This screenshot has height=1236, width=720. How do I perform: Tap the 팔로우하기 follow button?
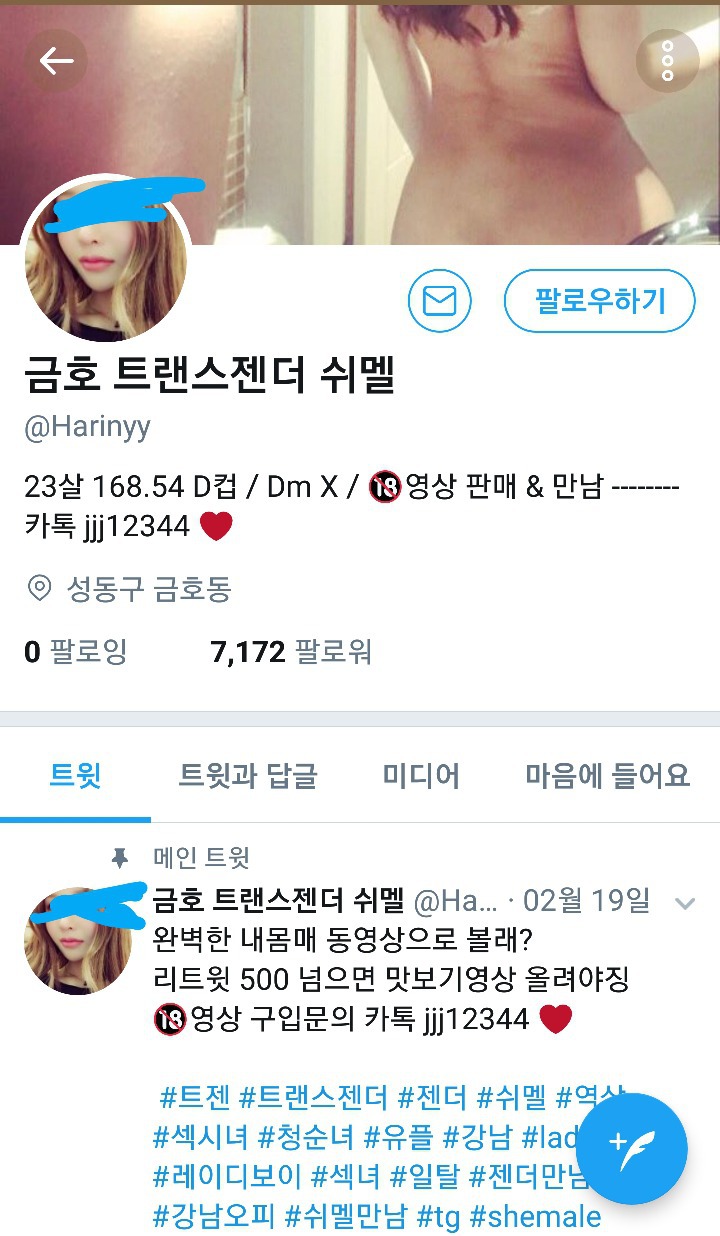click(599, 300)
